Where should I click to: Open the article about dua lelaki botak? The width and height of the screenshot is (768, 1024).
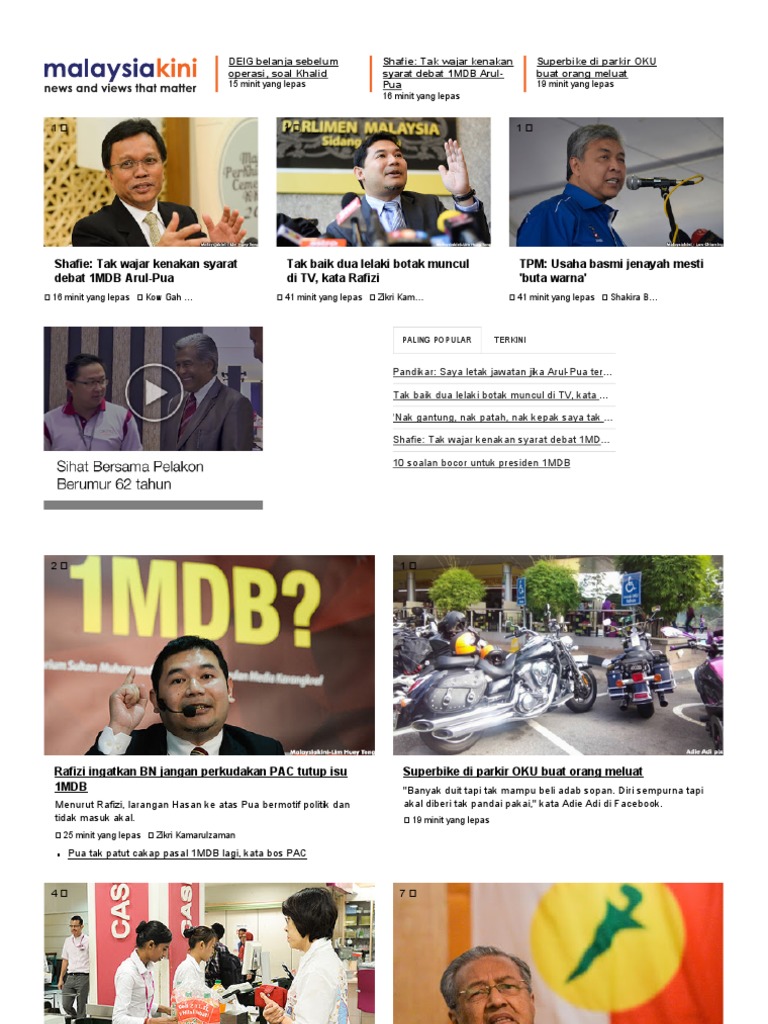pos(377,270)
